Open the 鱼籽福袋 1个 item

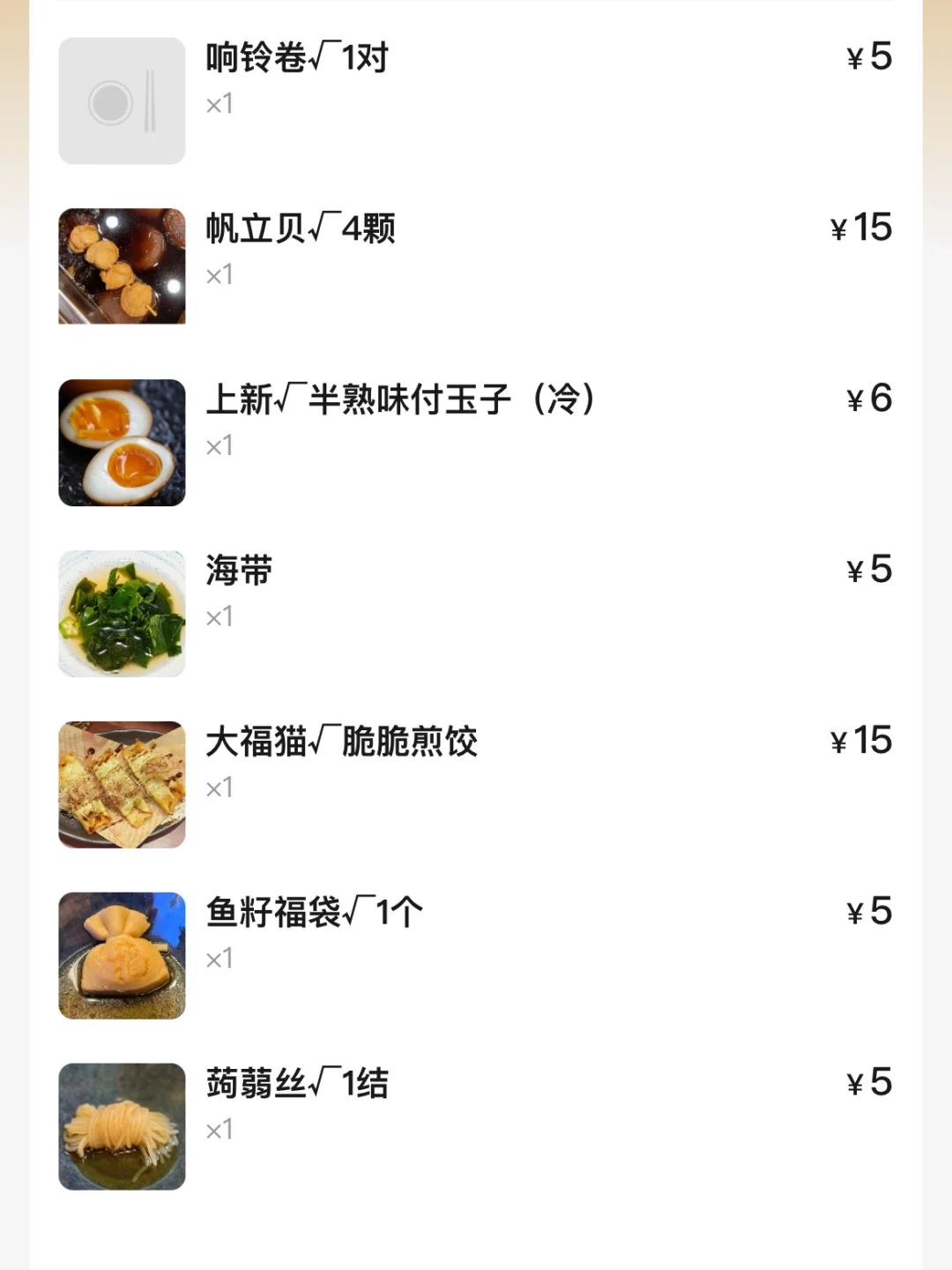[314, 913]
